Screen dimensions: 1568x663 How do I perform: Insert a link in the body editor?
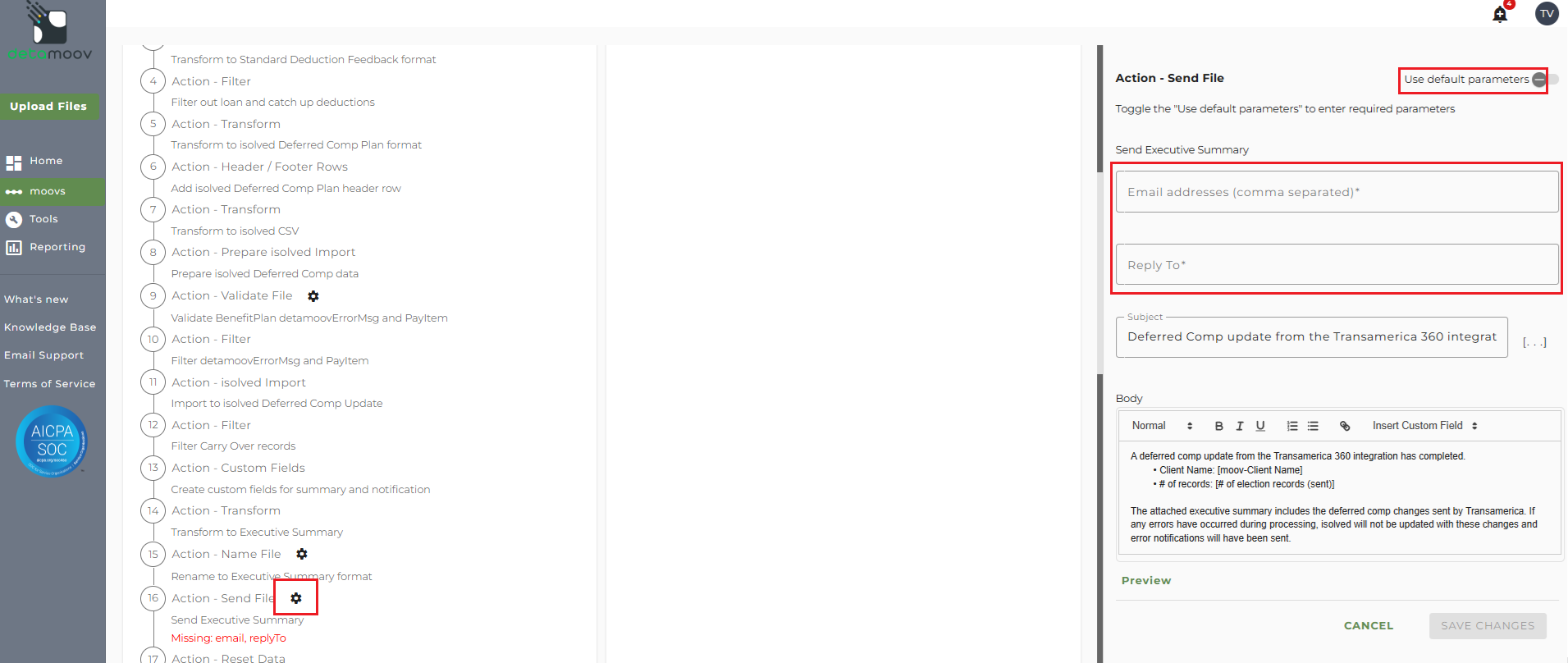click(x=1344, y=426)
